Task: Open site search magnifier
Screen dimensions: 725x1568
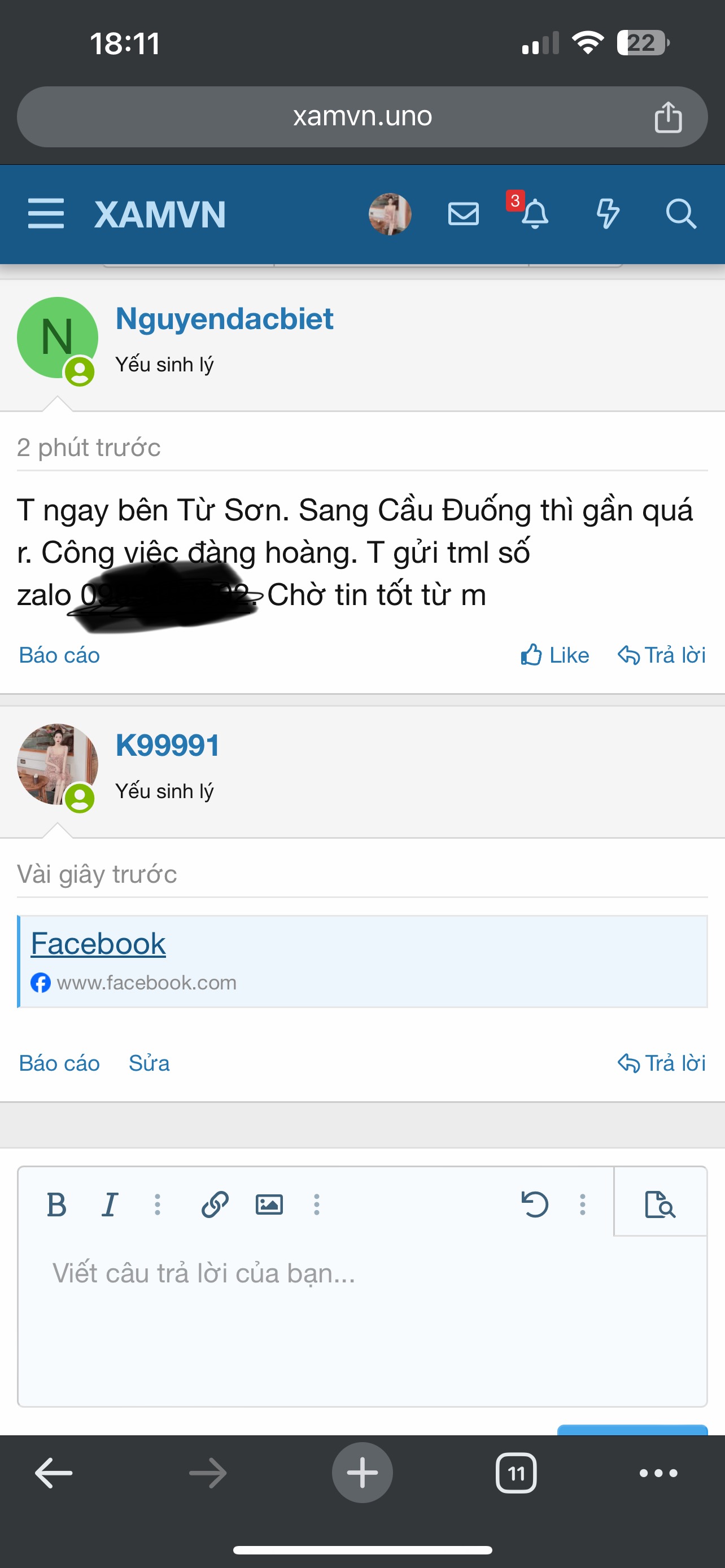Action: click(680, 214)
